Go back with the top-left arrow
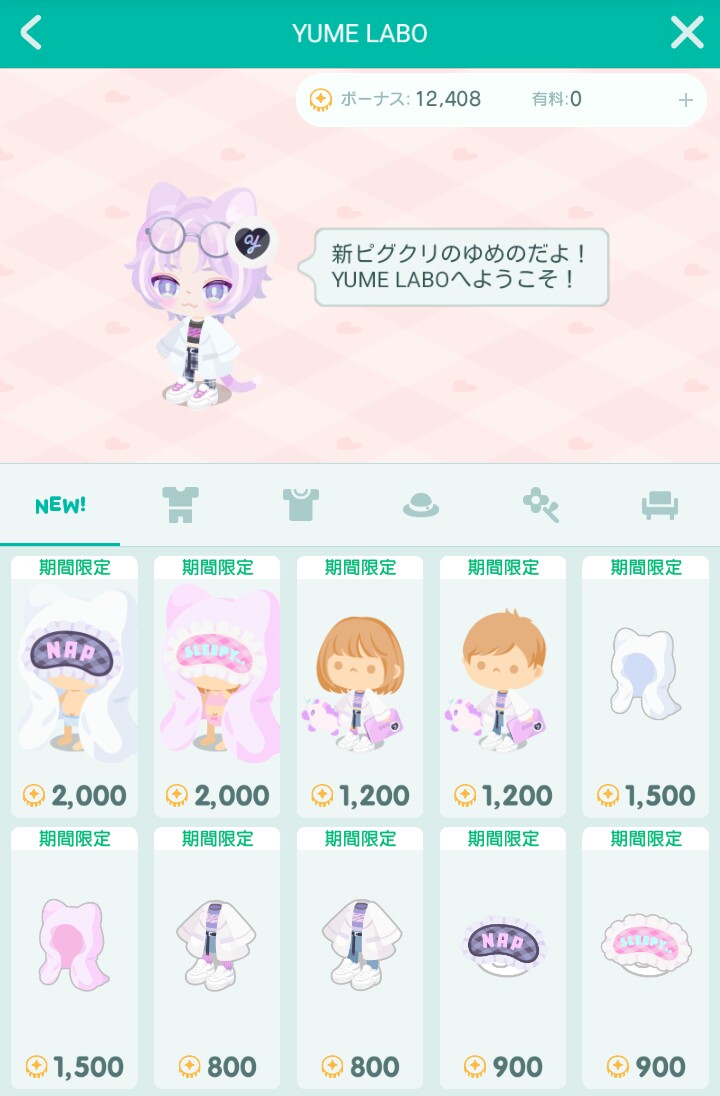 (32, 33)
